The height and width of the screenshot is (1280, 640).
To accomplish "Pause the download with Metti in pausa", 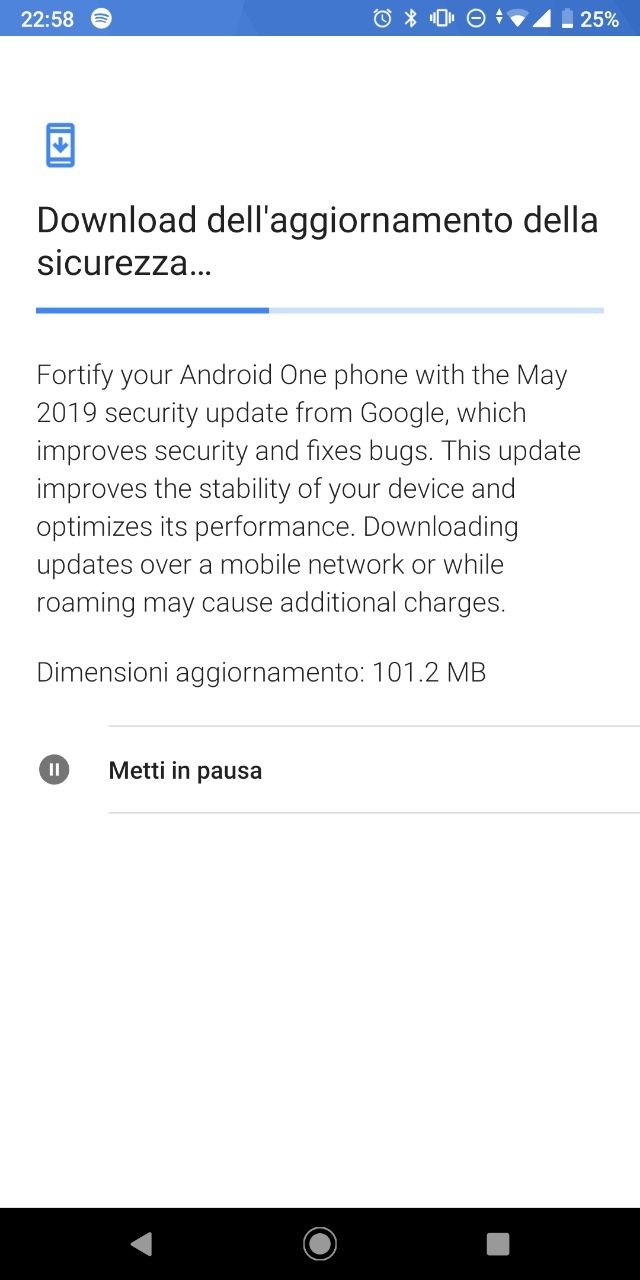I will point(320,770).
